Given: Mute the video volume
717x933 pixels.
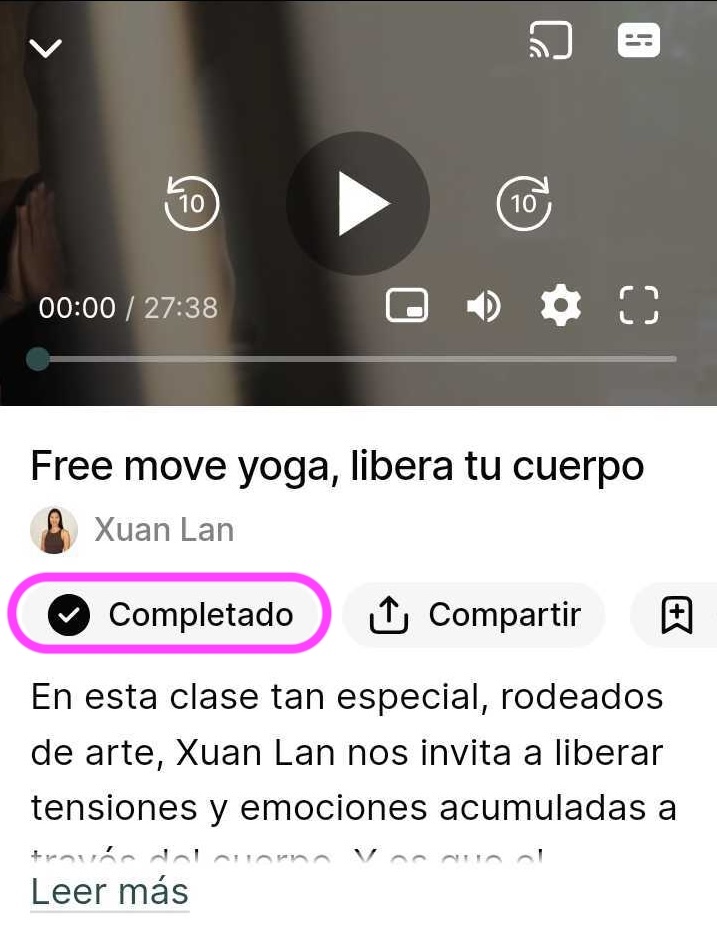Looking at the screenshot, I should coord(484,306).
